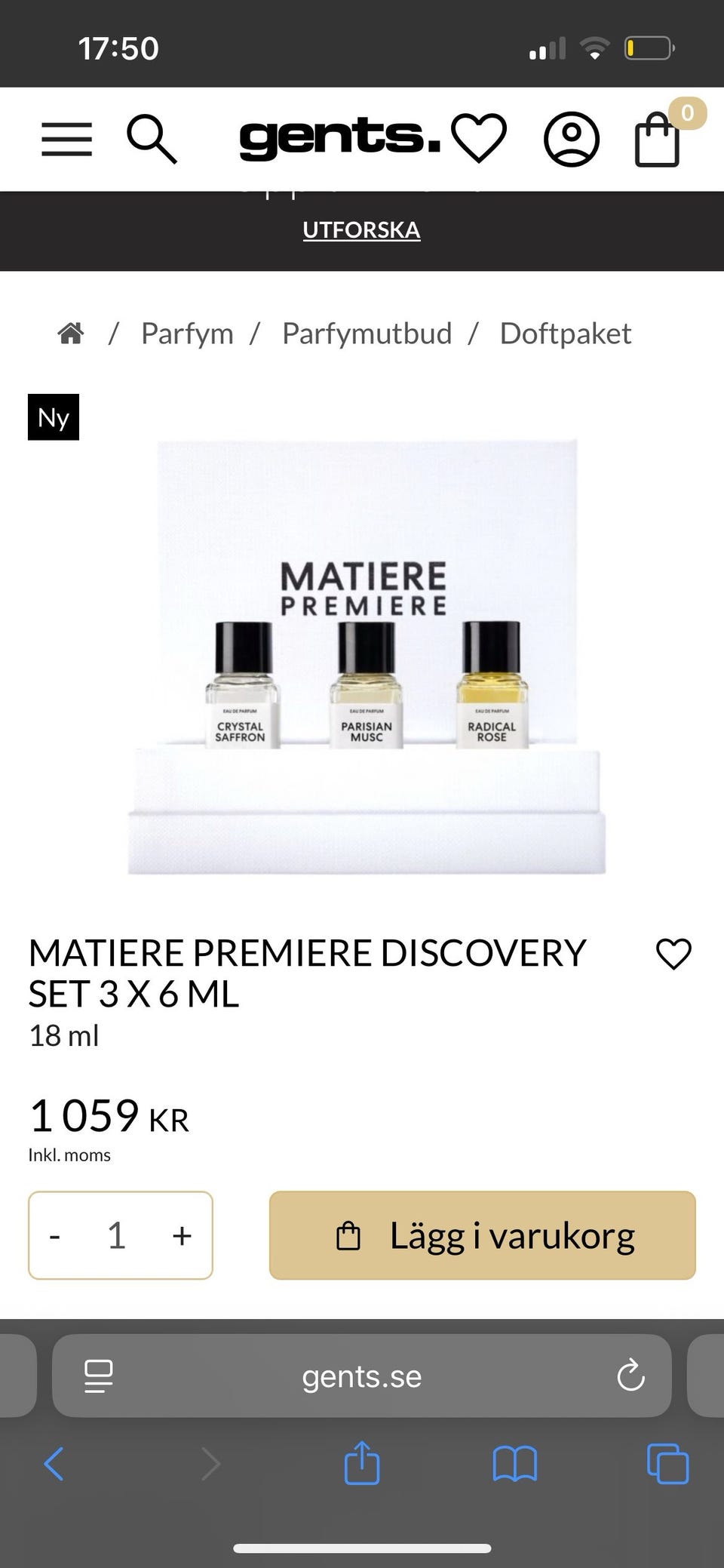724x1568 pixels.
Task: Open the browser share sheet
Action: 362,1462
